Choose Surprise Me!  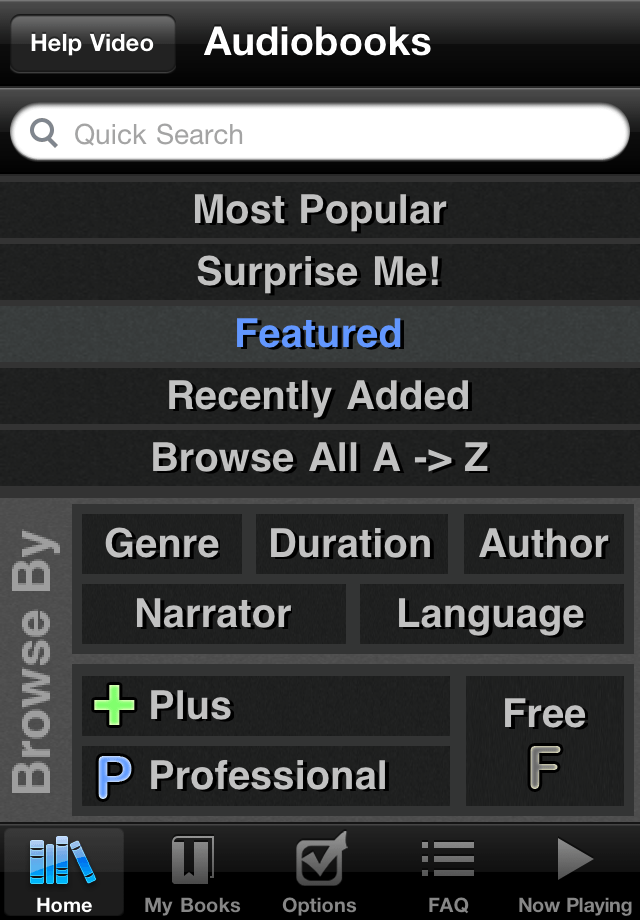point(320,272)
